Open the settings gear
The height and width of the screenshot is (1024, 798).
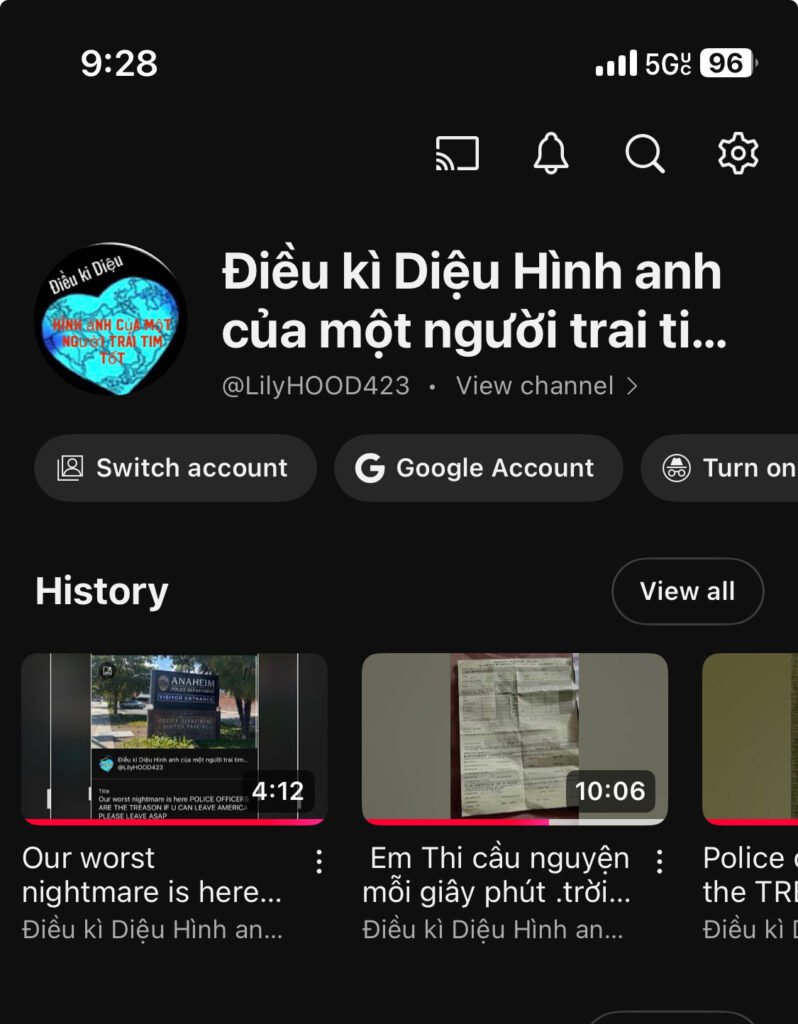738,154
